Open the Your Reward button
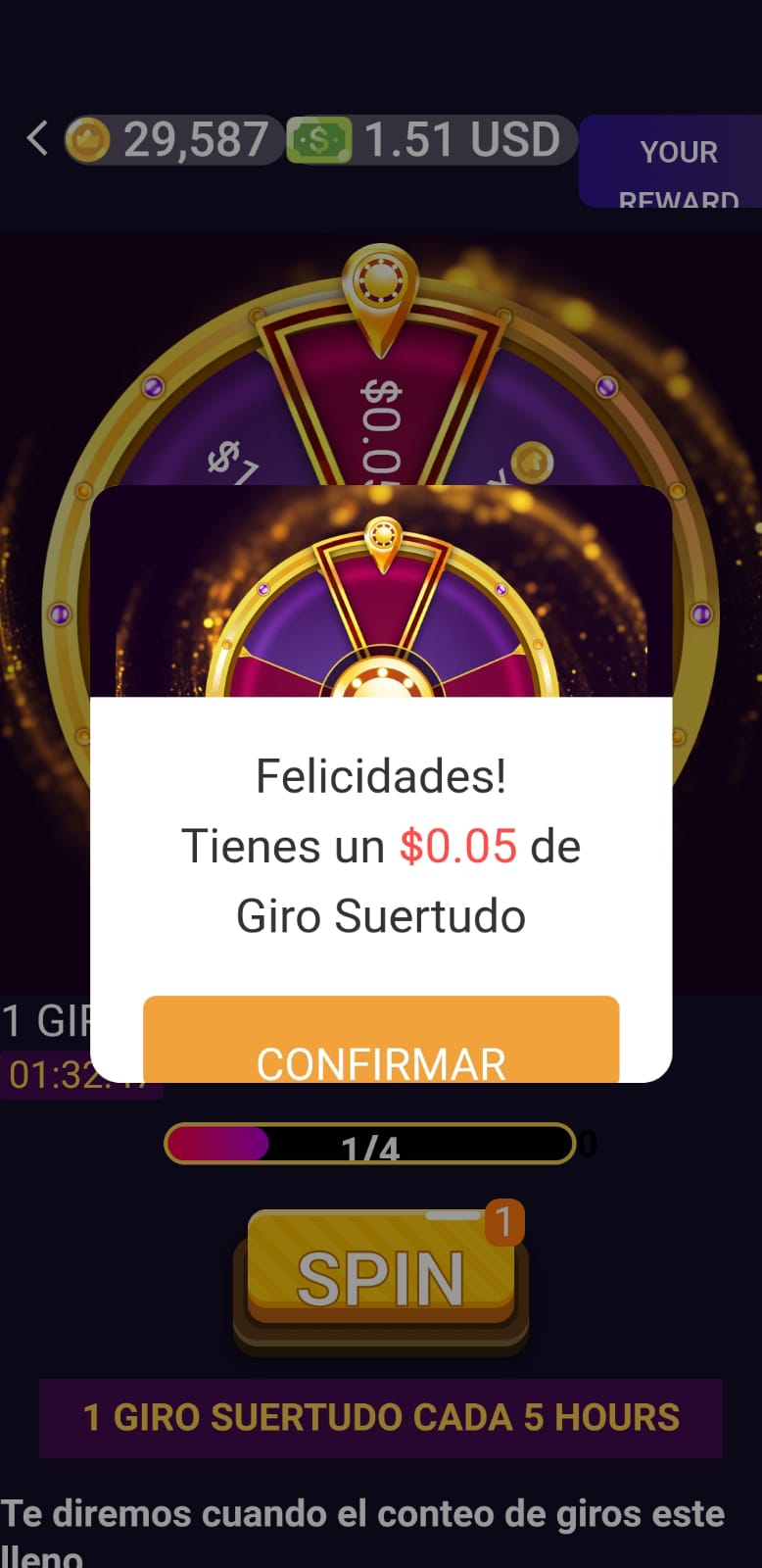The image size is (762, 1568). (670, 162)
